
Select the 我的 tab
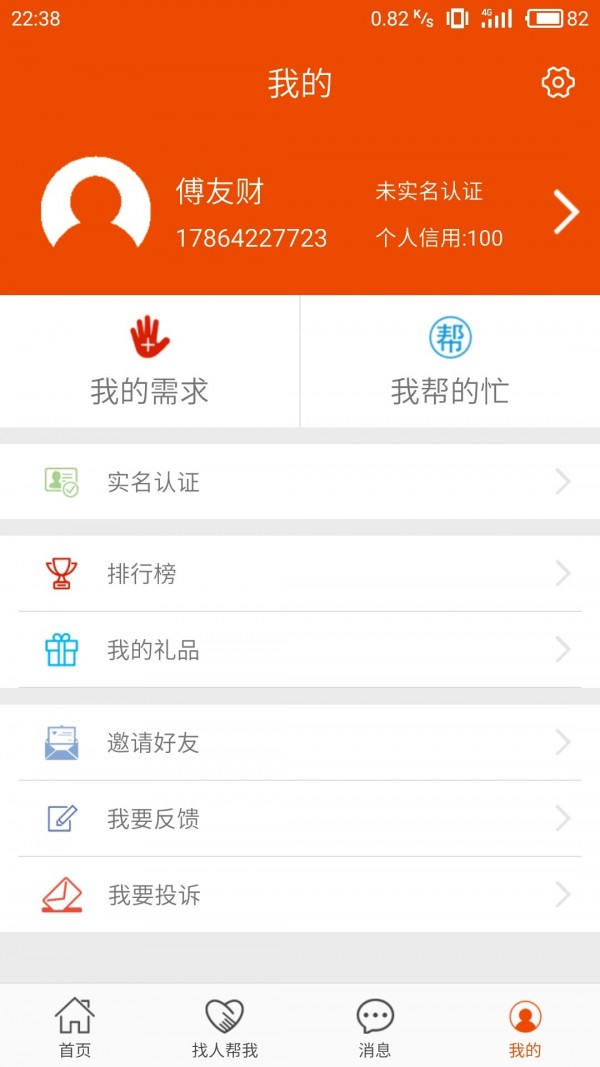pos(525,1027)
